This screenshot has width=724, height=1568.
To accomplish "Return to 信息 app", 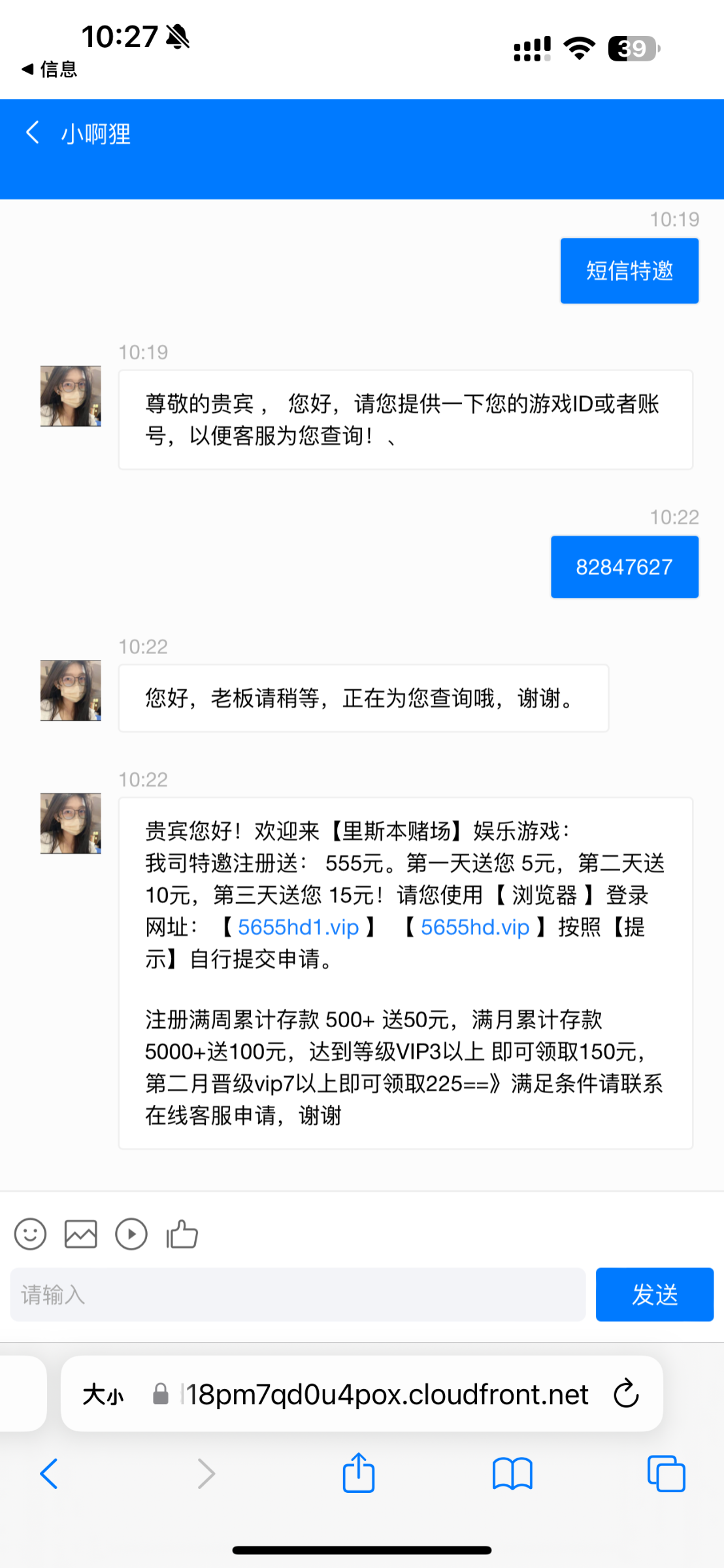I will click(x=50, y=69).
